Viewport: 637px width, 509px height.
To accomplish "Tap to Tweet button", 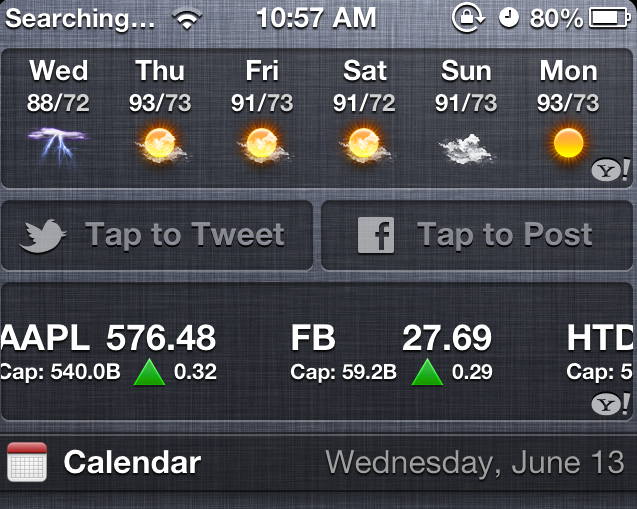I will pyautogui.click(x=157, y=236).
